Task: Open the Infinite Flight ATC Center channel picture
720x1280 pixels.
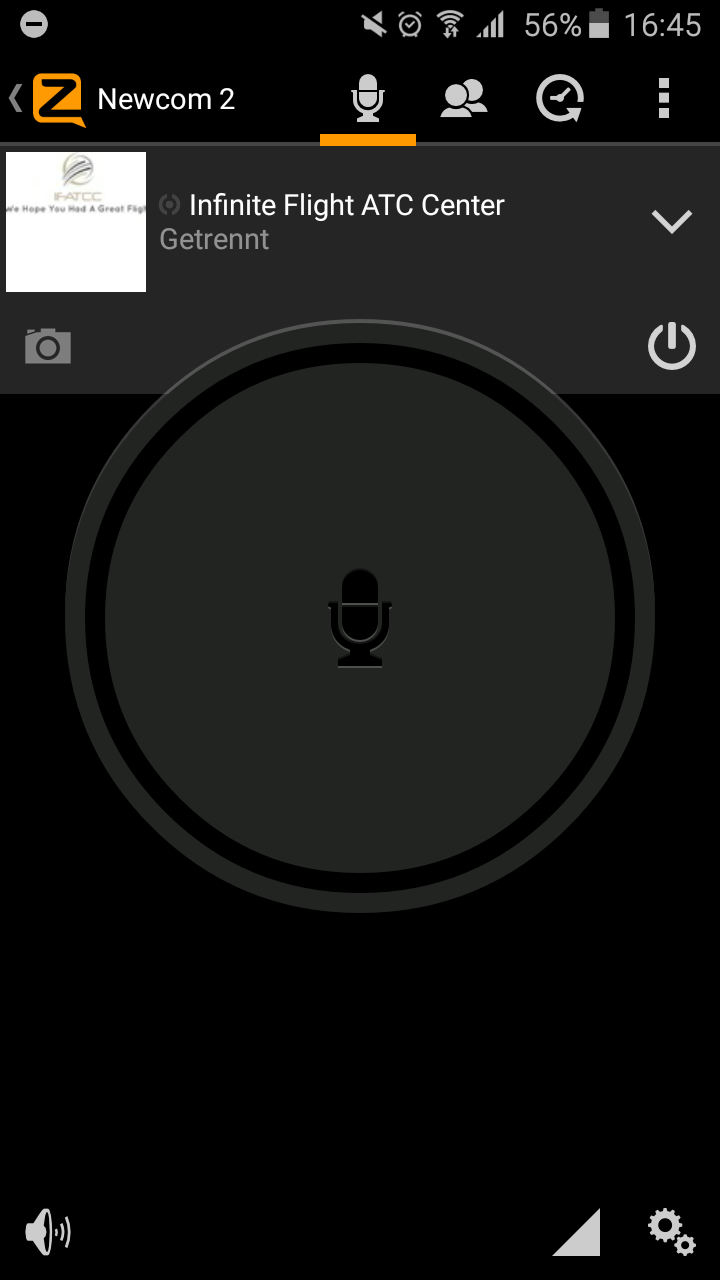Action: pos(76,222)
